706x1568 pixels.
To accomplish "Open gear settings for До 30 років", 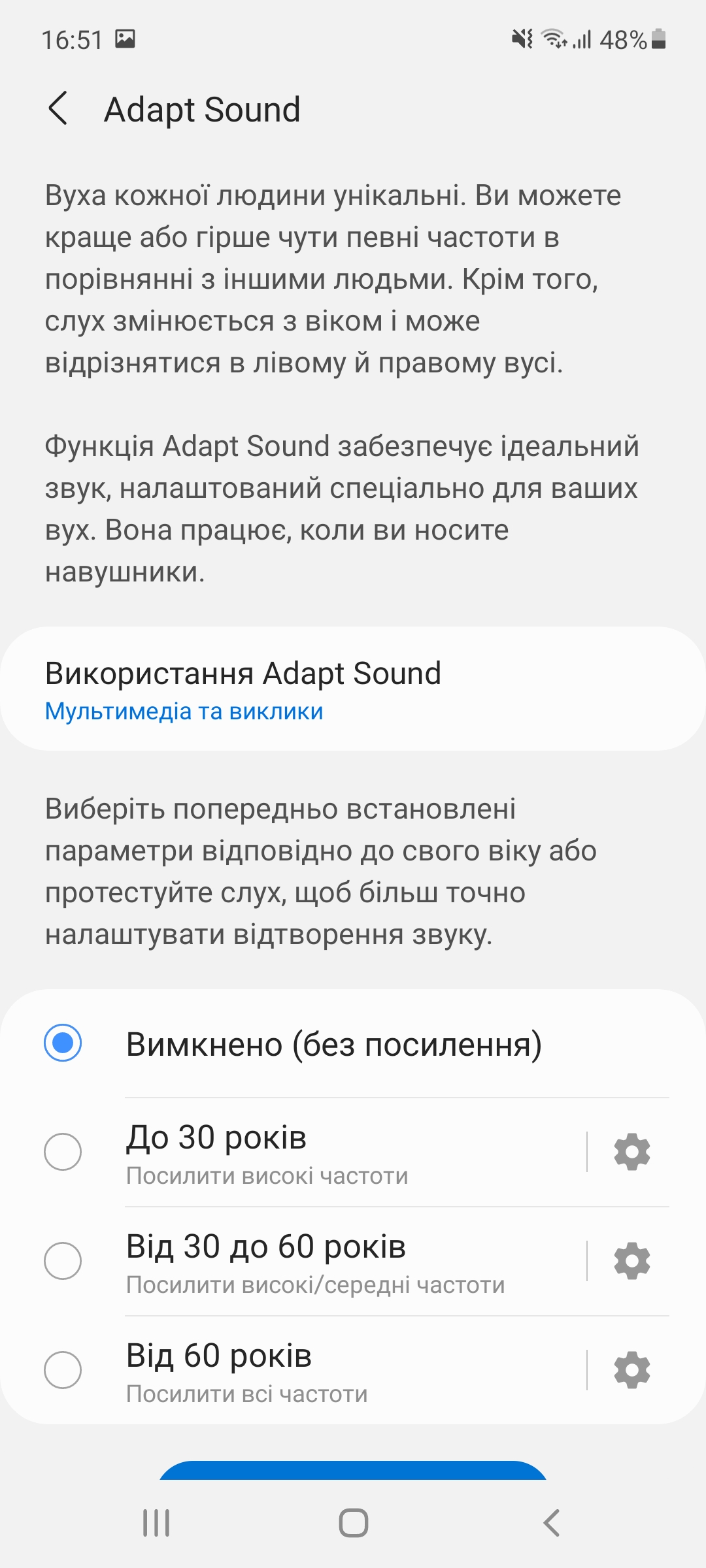I will 631,1152.
